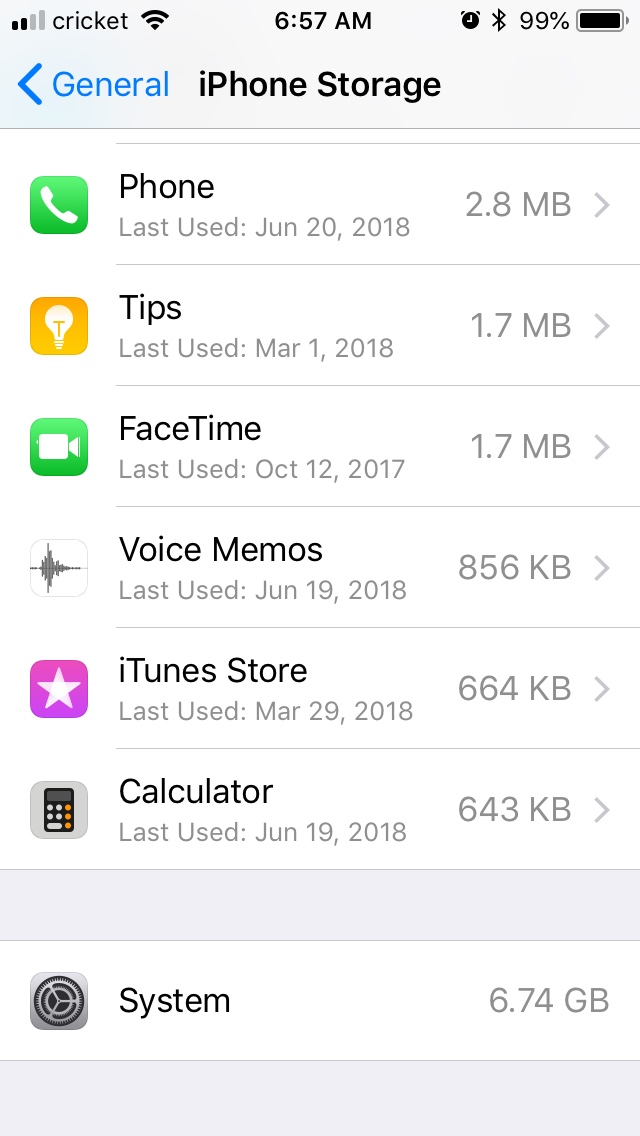The width and height of the screenshot is (640, 1136).
Task: Tap the Calculator storage row
Action: [320, 809]
